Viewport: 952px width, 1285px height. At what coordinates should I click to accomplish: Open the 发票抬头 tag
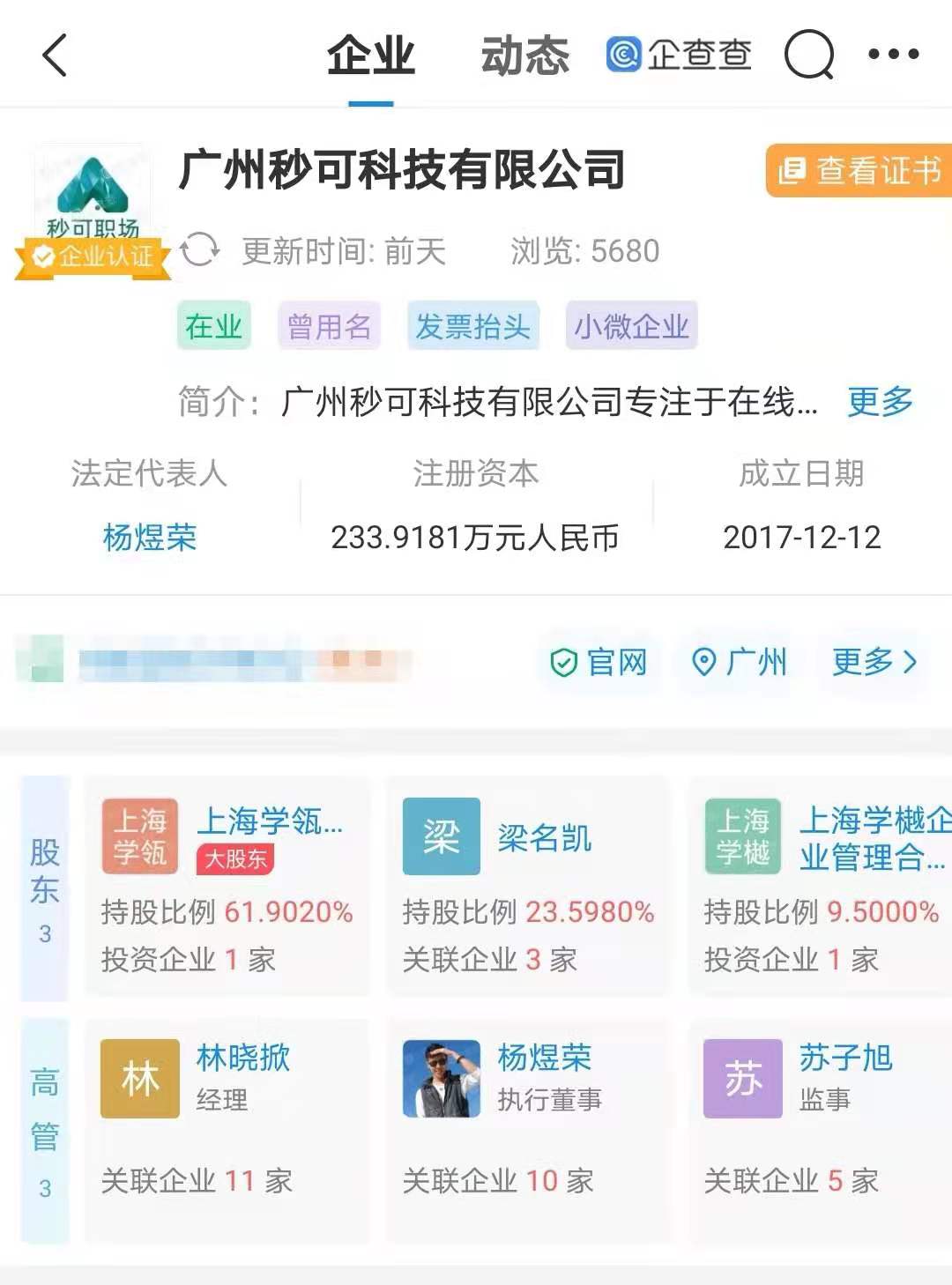(472, 327)
